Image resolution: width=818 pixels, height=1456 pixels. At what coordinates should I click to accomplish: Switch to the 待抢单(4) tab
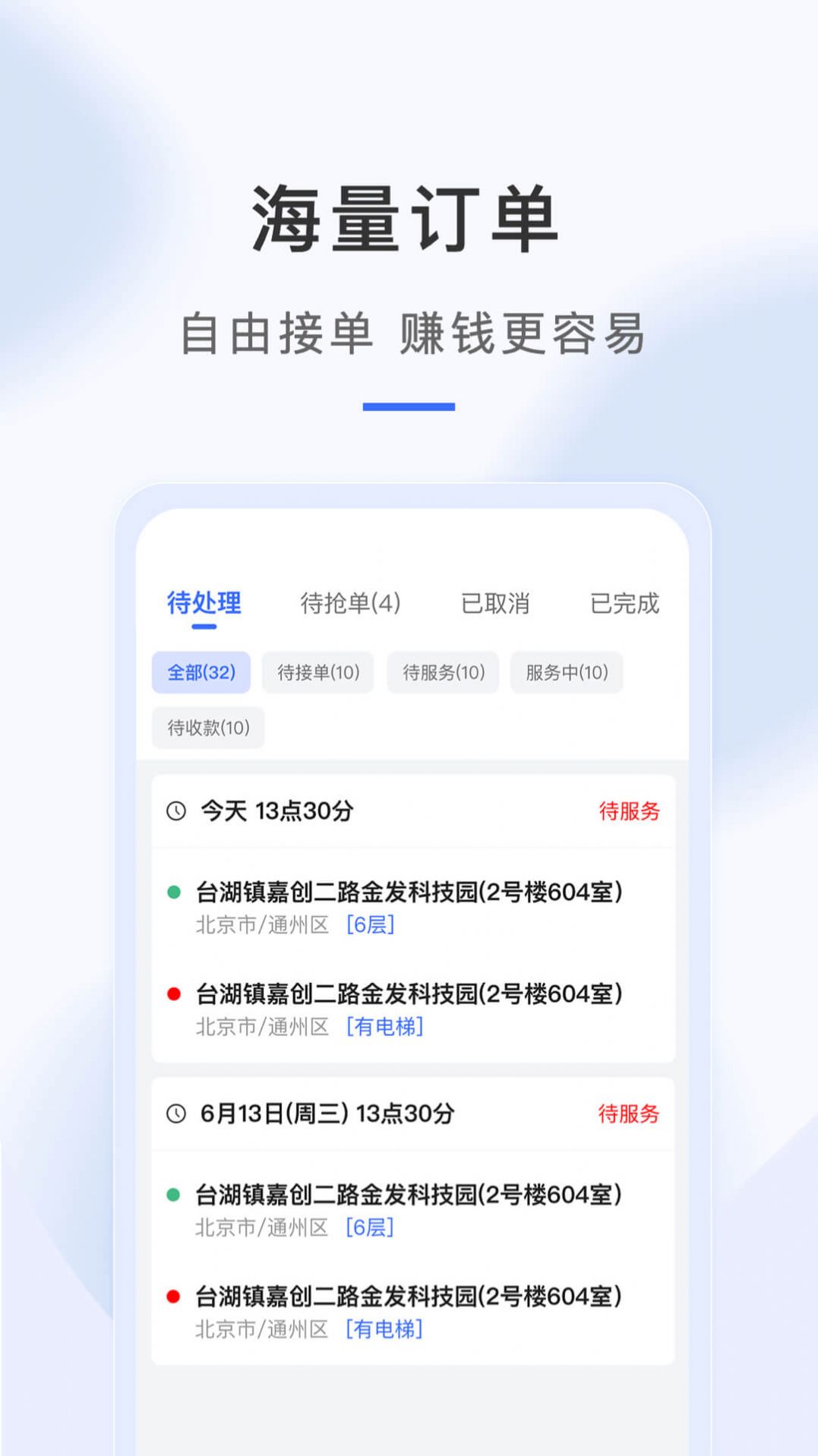(350, 604)
